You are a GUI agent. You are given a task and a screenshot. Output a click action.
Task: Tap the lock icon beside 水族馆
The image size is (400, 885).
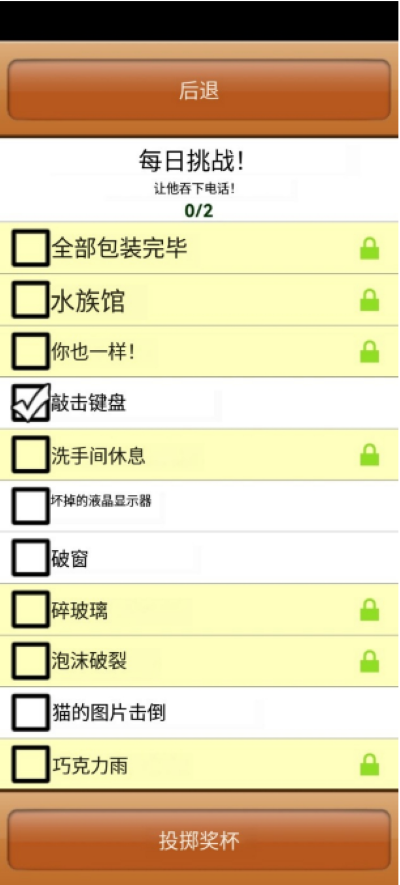tap(370, 300)
